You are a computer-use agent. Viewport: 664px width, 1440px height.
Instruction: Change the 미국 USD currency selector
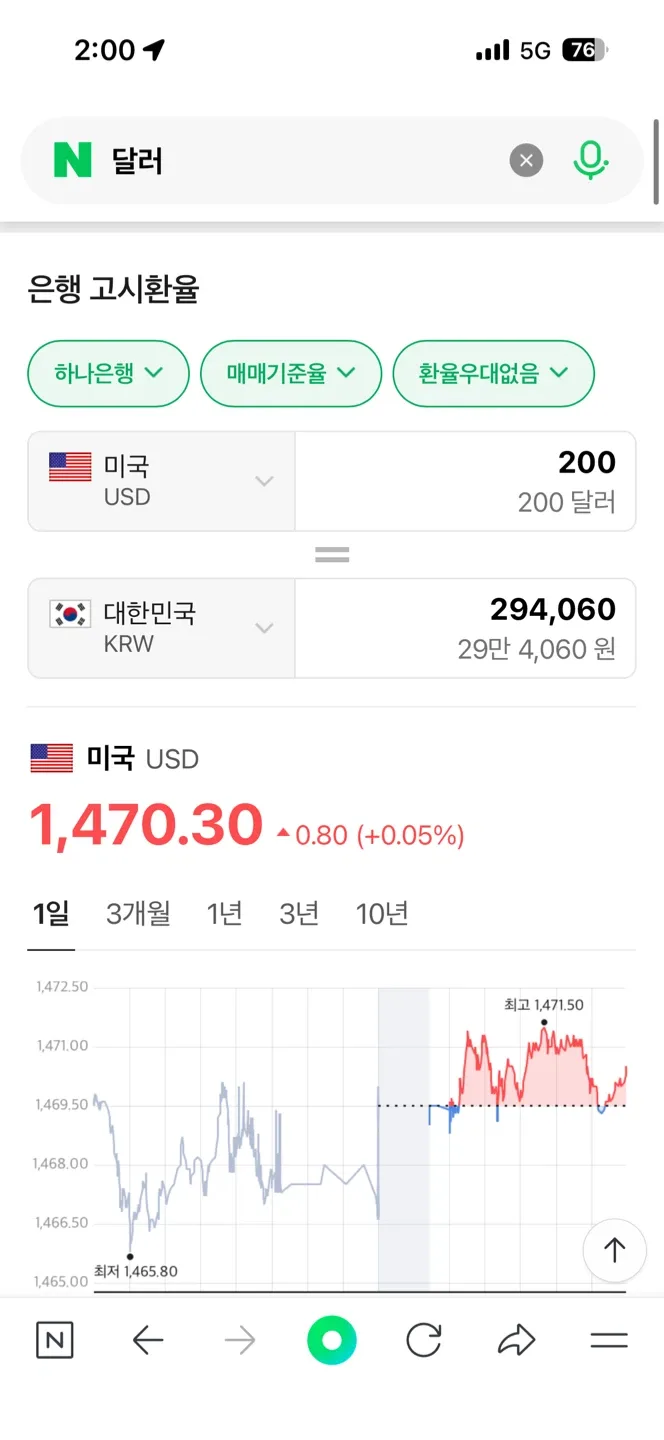click(161, 481)
